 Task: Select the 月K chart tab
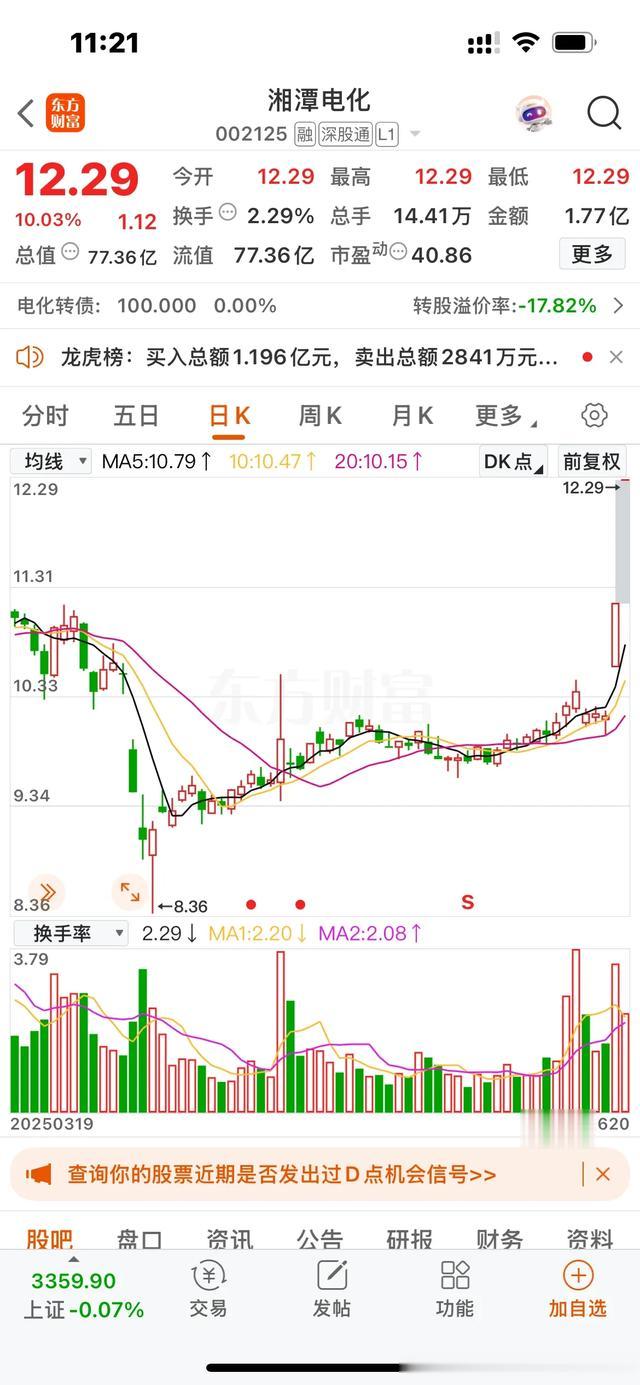pyautogui.click(x=412, y=415)
